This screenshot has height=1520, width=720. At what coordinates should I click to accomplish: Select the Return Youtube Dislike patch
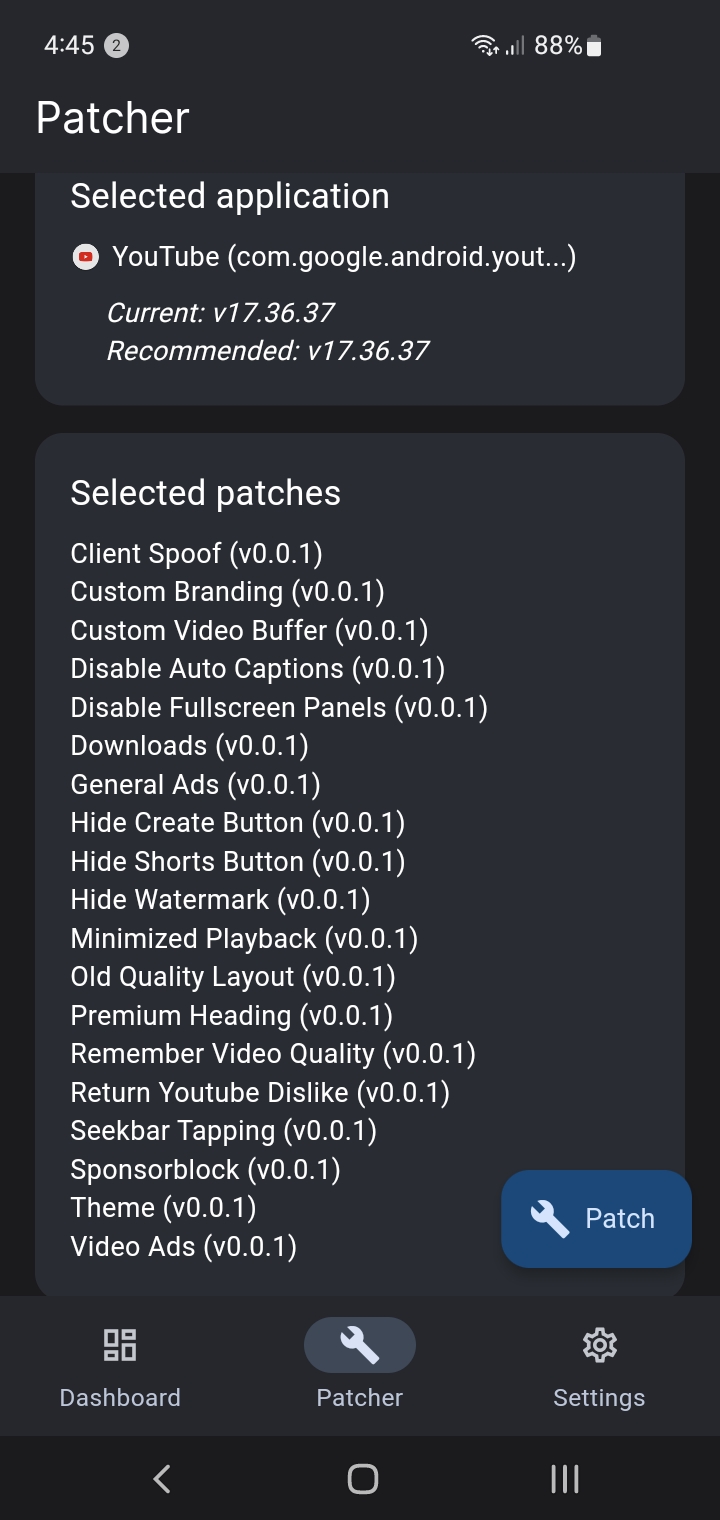click(260, 1092)
